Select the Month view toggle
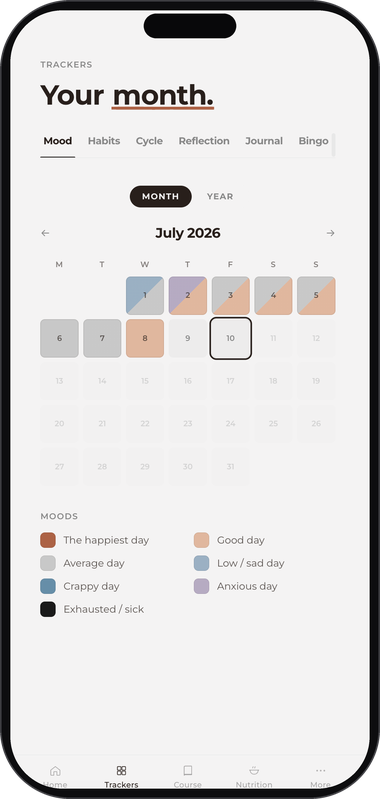The image size is (380, 799). point(160,197)
